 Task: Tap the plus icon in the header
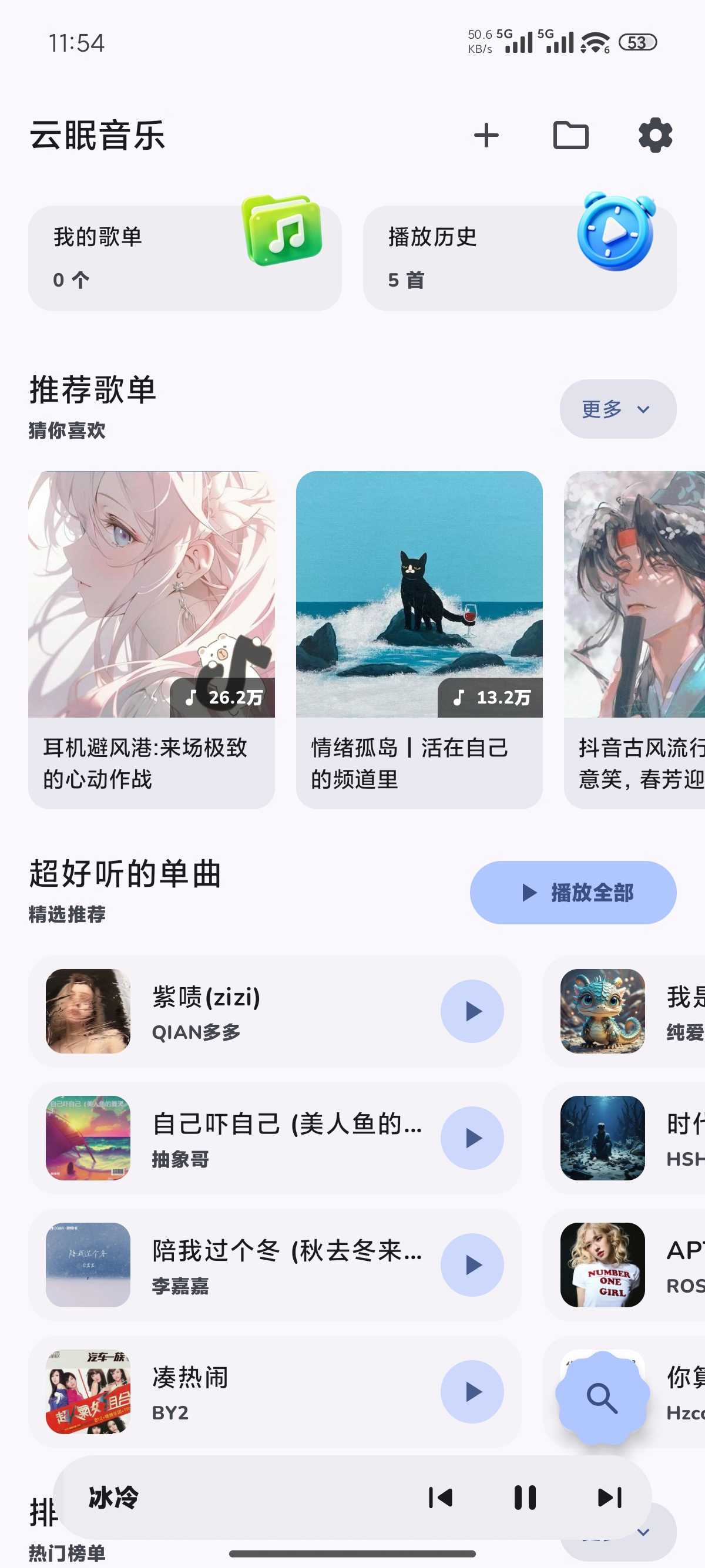[x=486, y=135]
